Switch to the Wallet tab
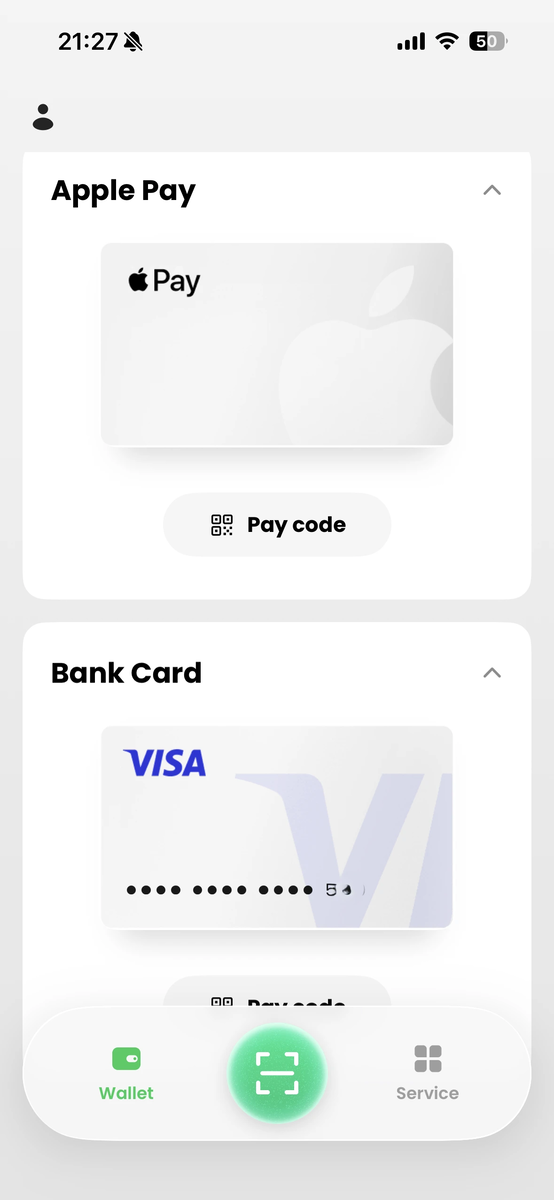Viewport: 554px width, 1200px height. (x=126, y=1073)
